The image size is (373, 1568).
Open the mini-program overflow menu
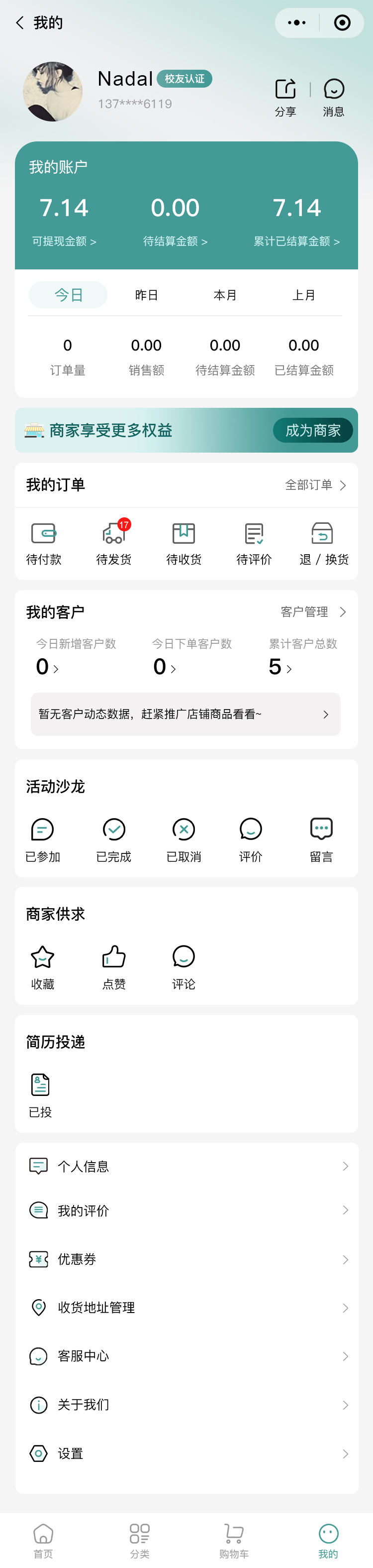pos(296,23)
